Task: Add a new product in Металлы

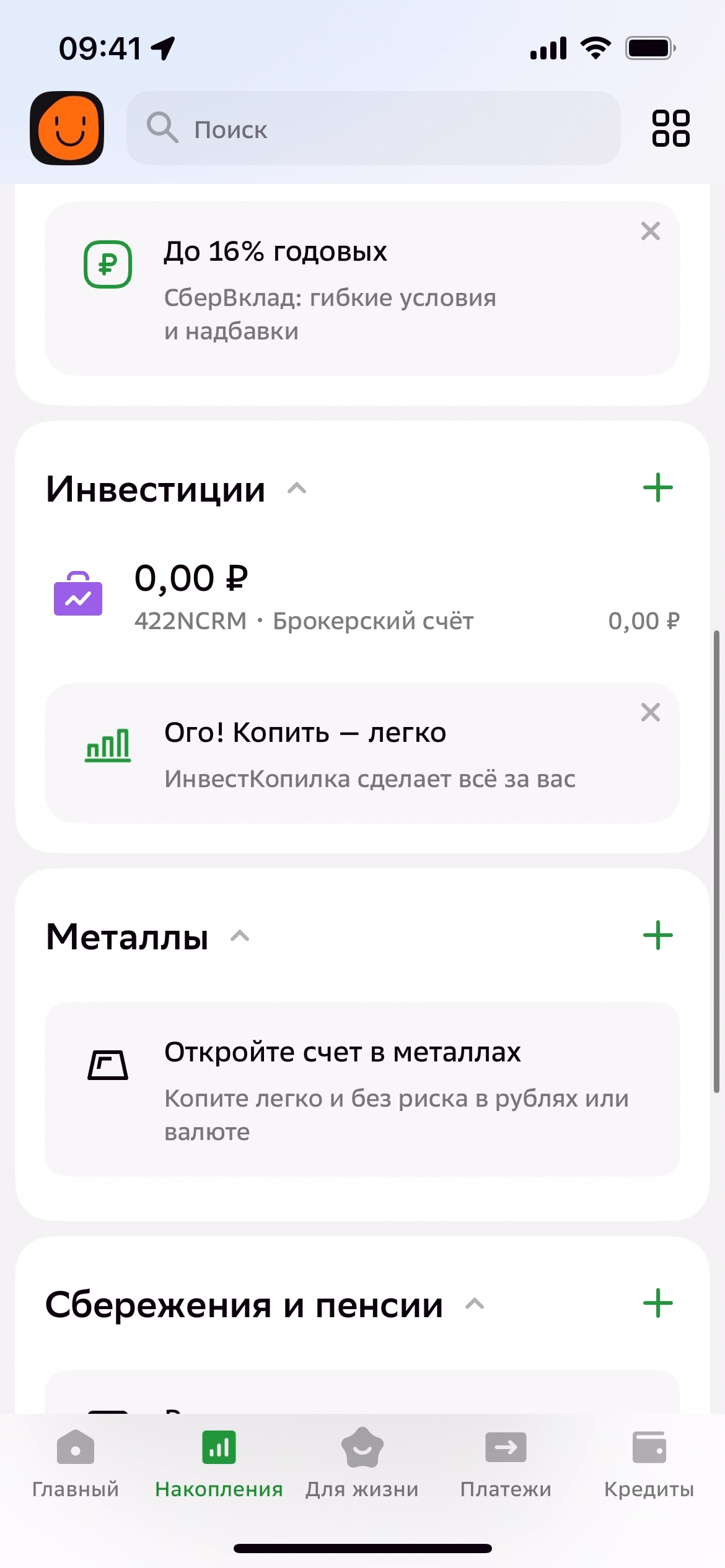Action: [657, 935]
